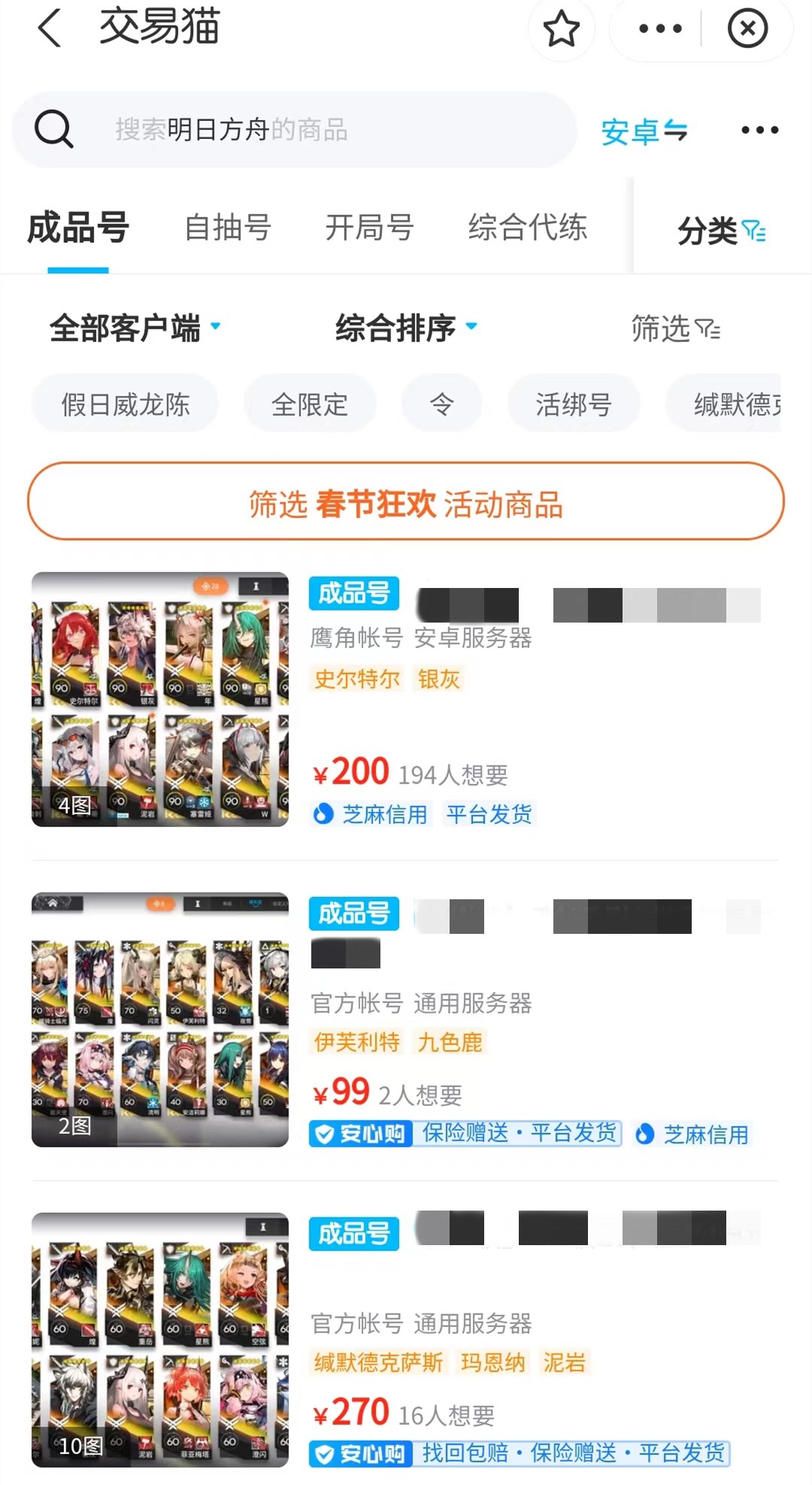The image size is (812, 1485).
Task: Select the 假日威龙陈 chip
Action: pos(126,405)
